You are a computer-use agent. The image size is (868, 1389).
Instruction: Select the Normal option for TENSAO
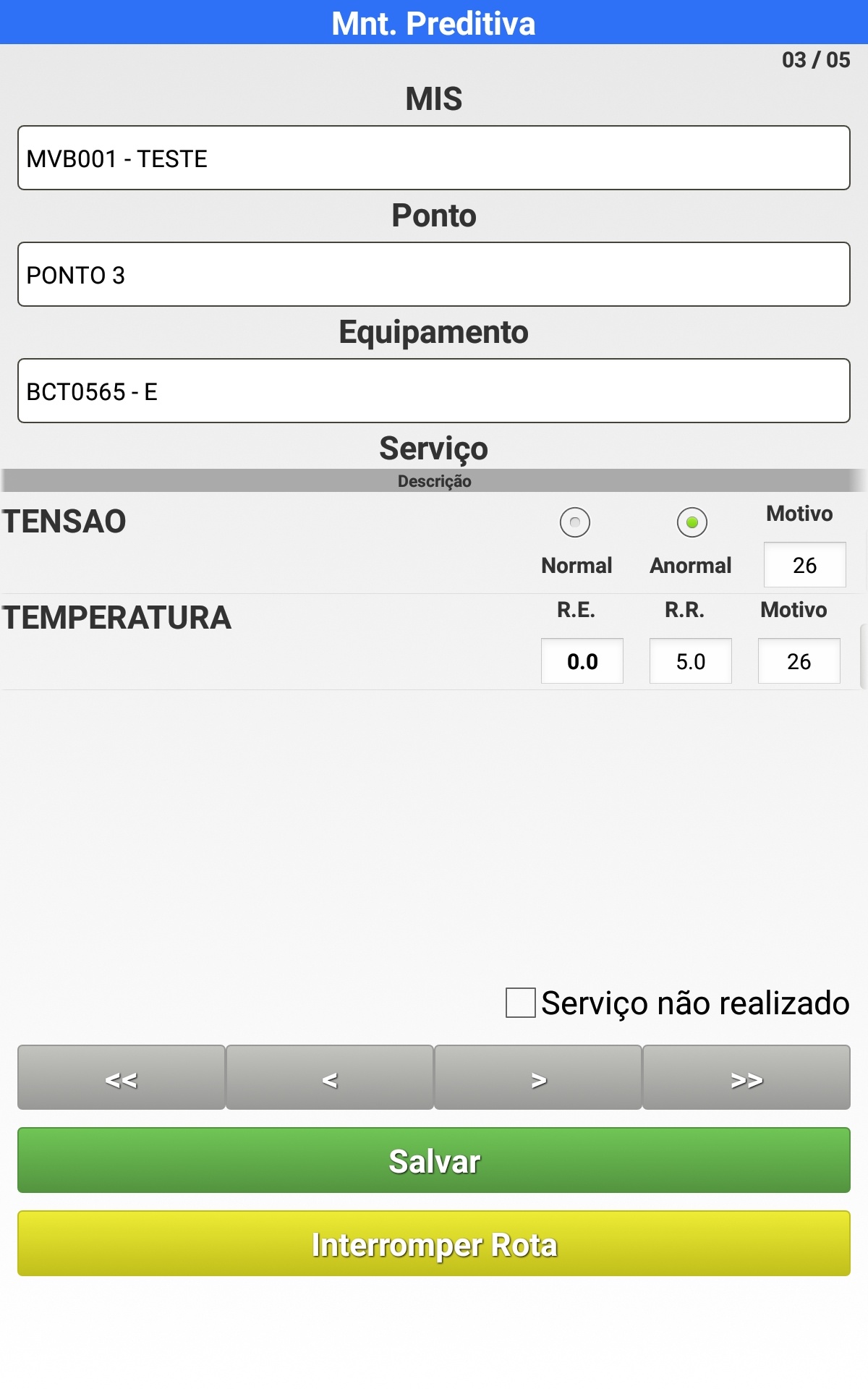tap(575, 522)
